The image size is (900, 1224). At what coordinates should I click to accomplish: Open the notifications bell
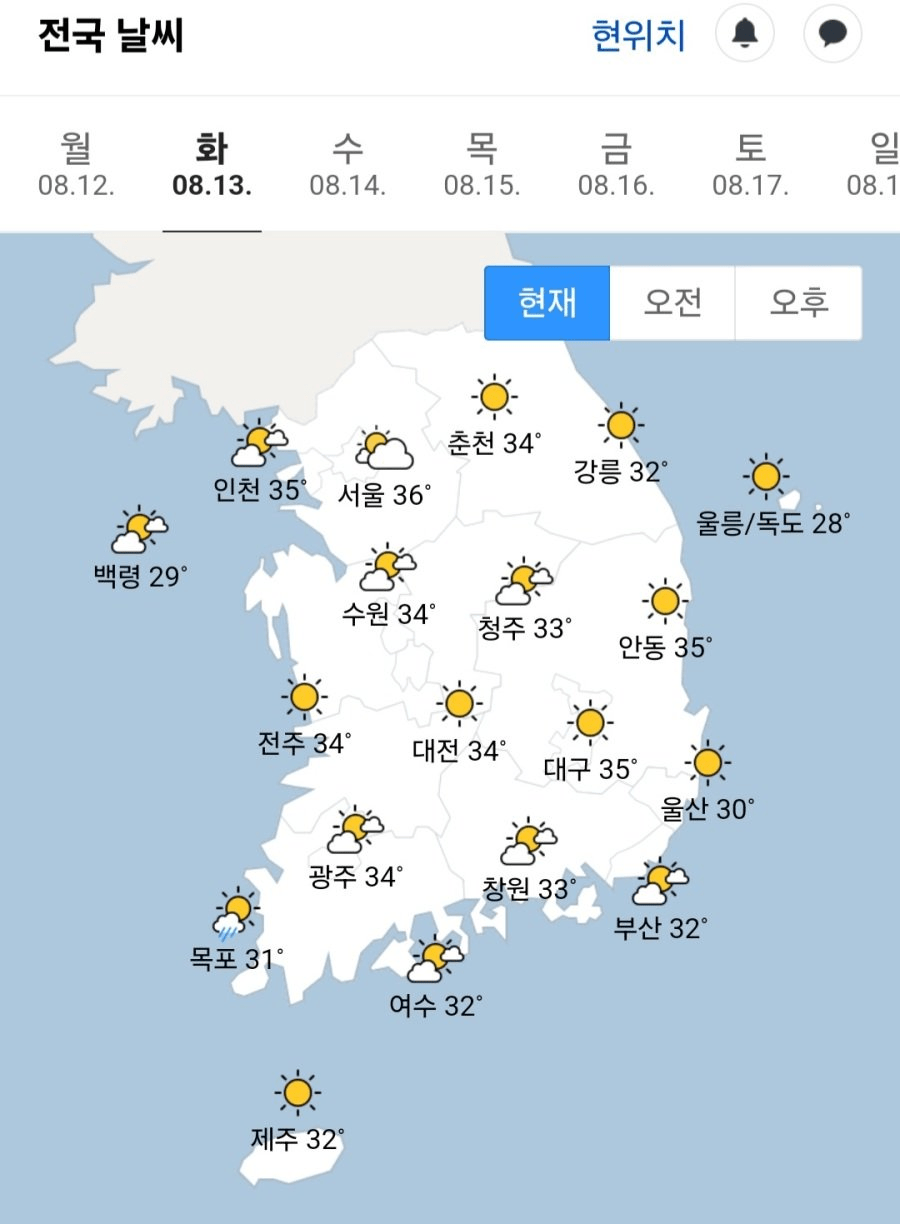(x=744, y=35)
